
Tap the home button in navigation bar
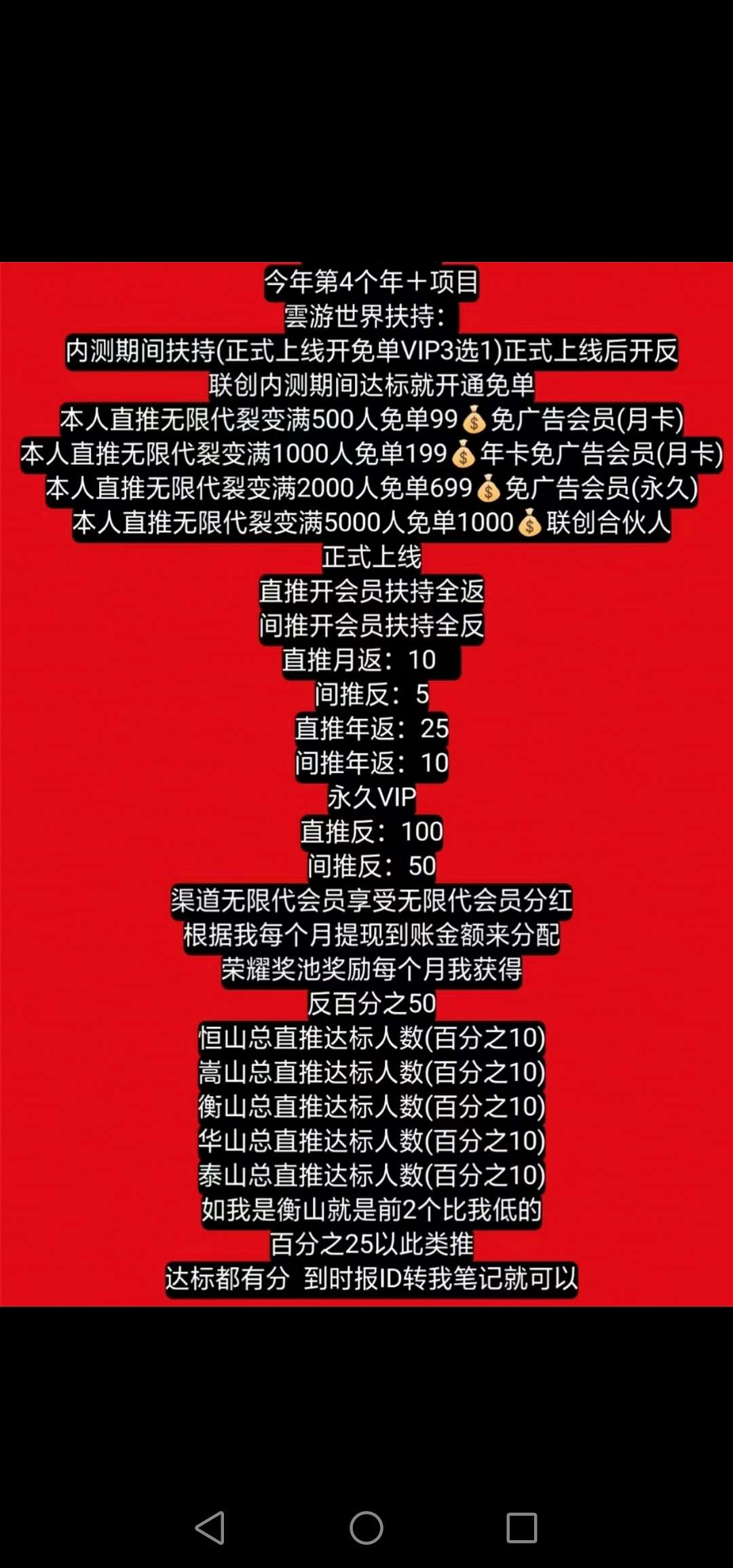tap(366, 1527)
